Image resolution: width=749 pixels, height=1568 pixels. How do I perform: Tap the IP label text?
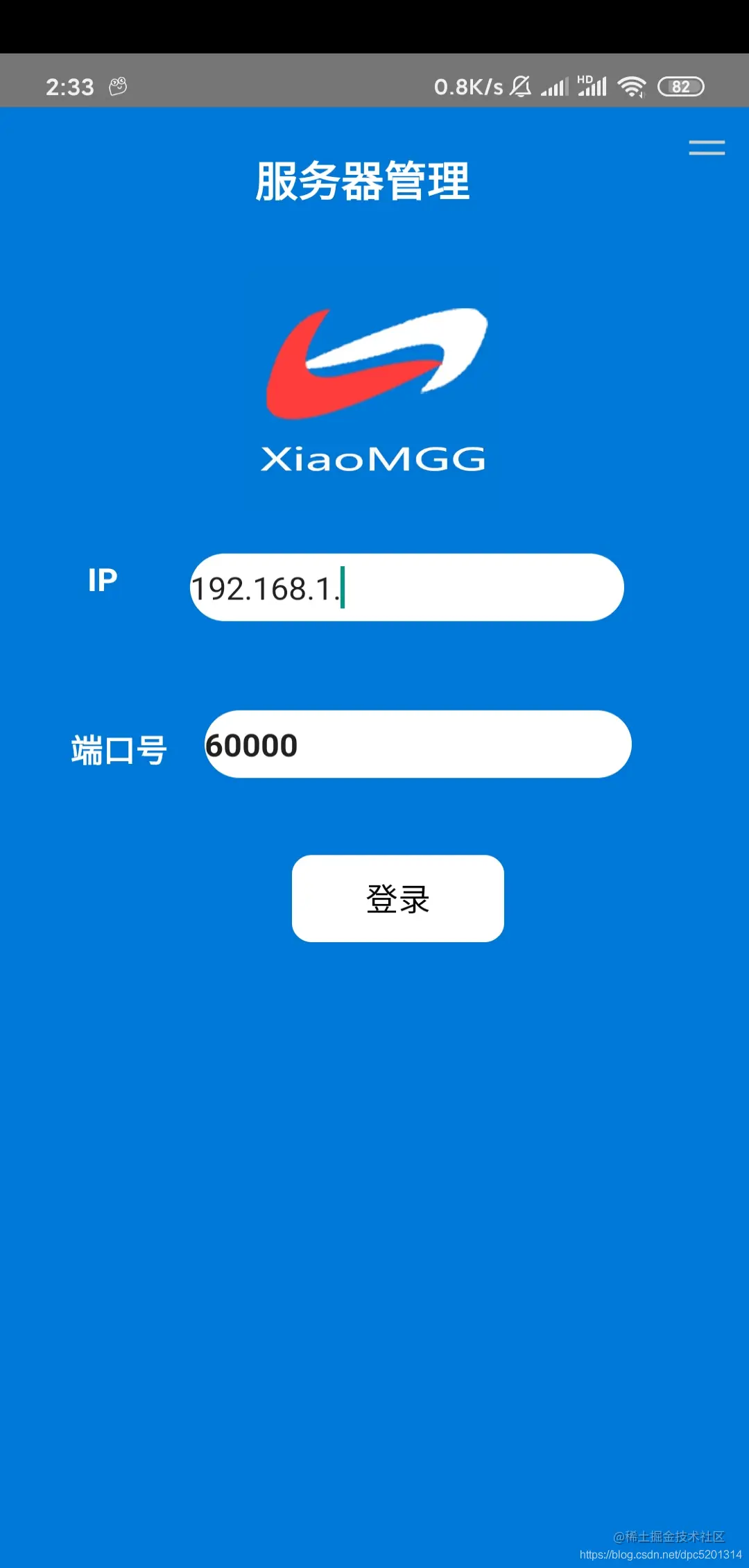[103, 579]
